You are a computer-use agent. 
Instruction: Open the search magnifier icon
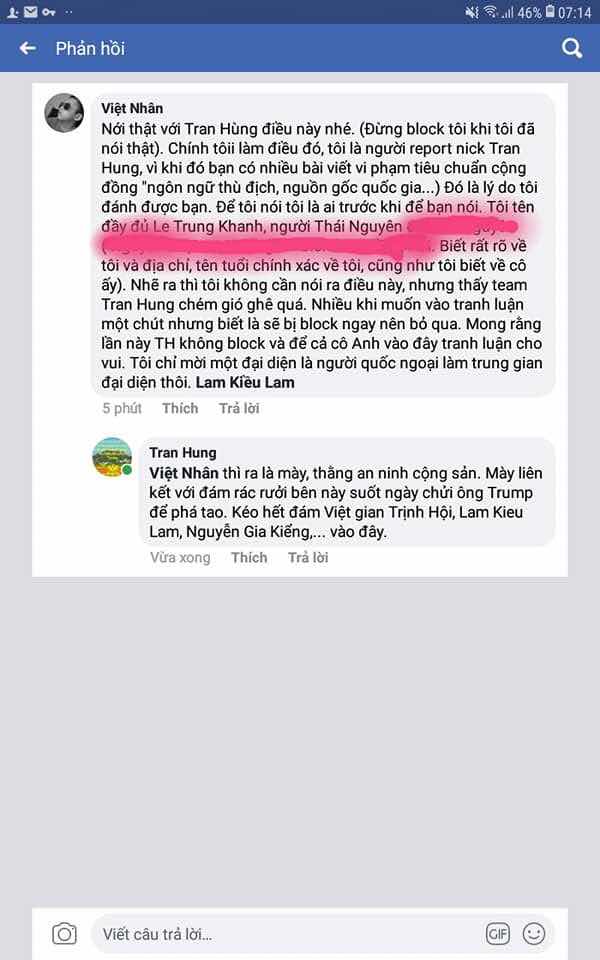(571, 48)
